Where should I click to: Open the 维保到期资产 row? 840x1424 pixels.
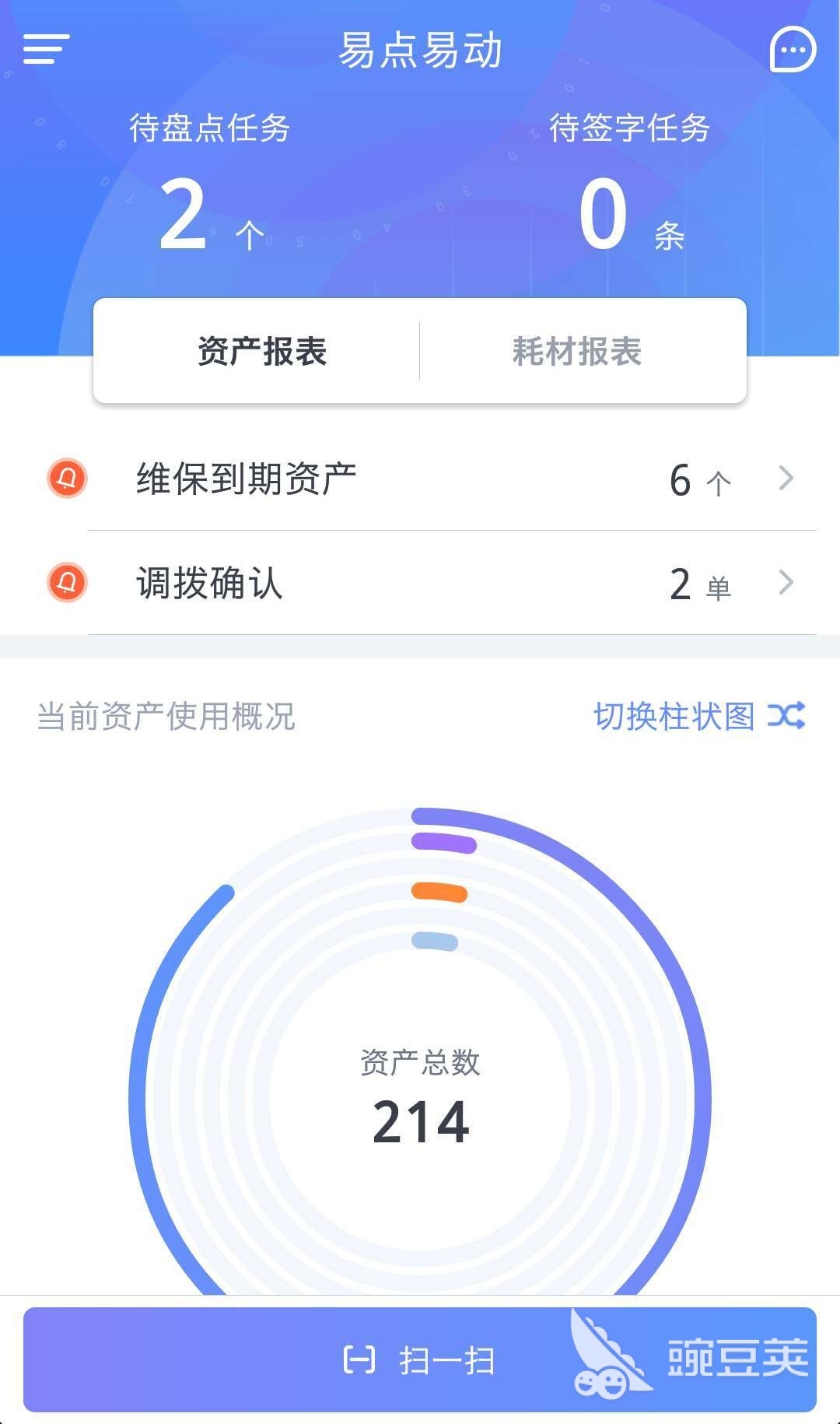coord(420,479)
